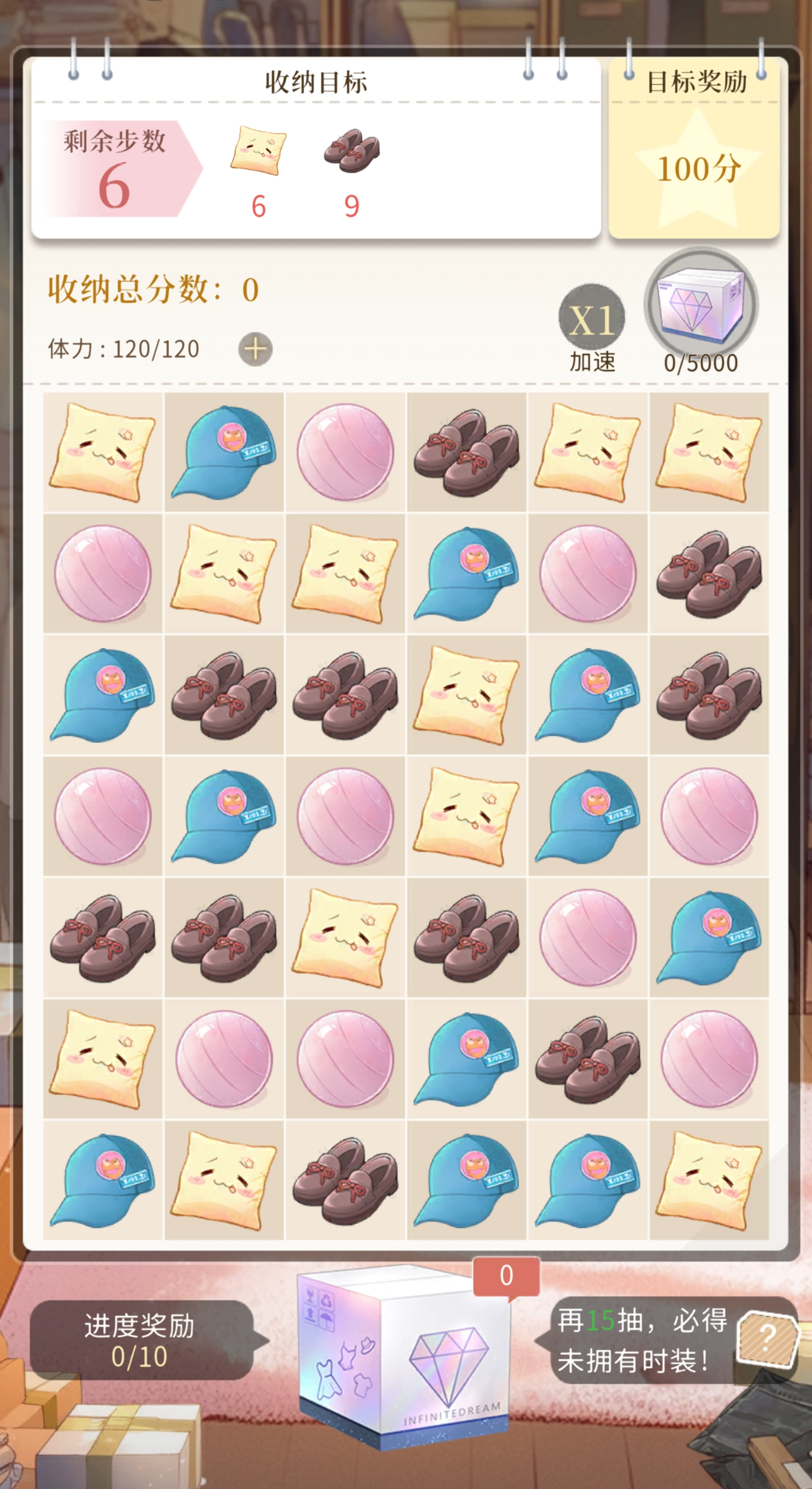Tap the X1 加速 speed button
Screen dimensions: 812x1489
[591, 318]
